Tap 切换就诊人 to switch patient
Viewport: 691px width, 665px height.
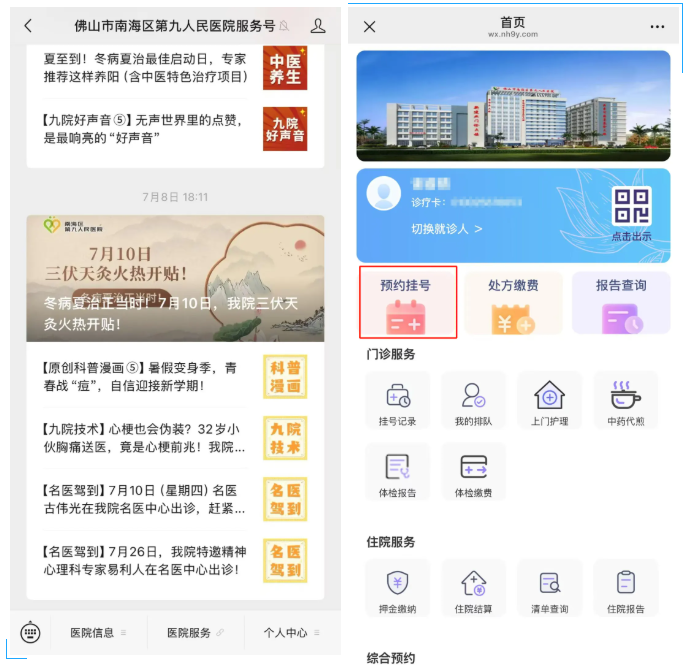pyautogui.click(x=446, y=229)
